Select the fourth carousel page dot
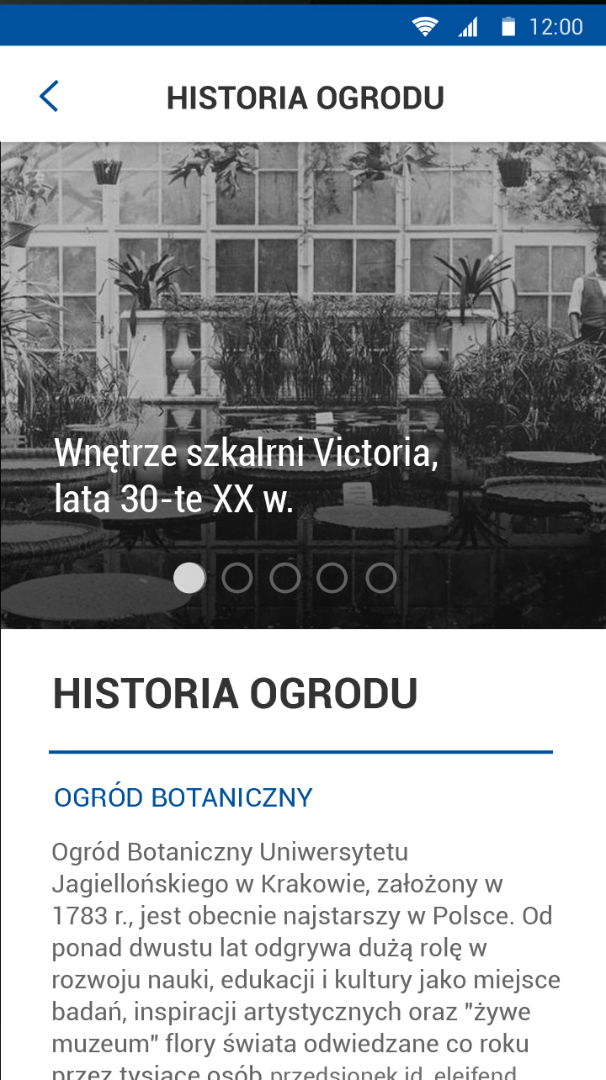Screen dimensions: 606x1080 pyautogui.click(x=332, y=578)
